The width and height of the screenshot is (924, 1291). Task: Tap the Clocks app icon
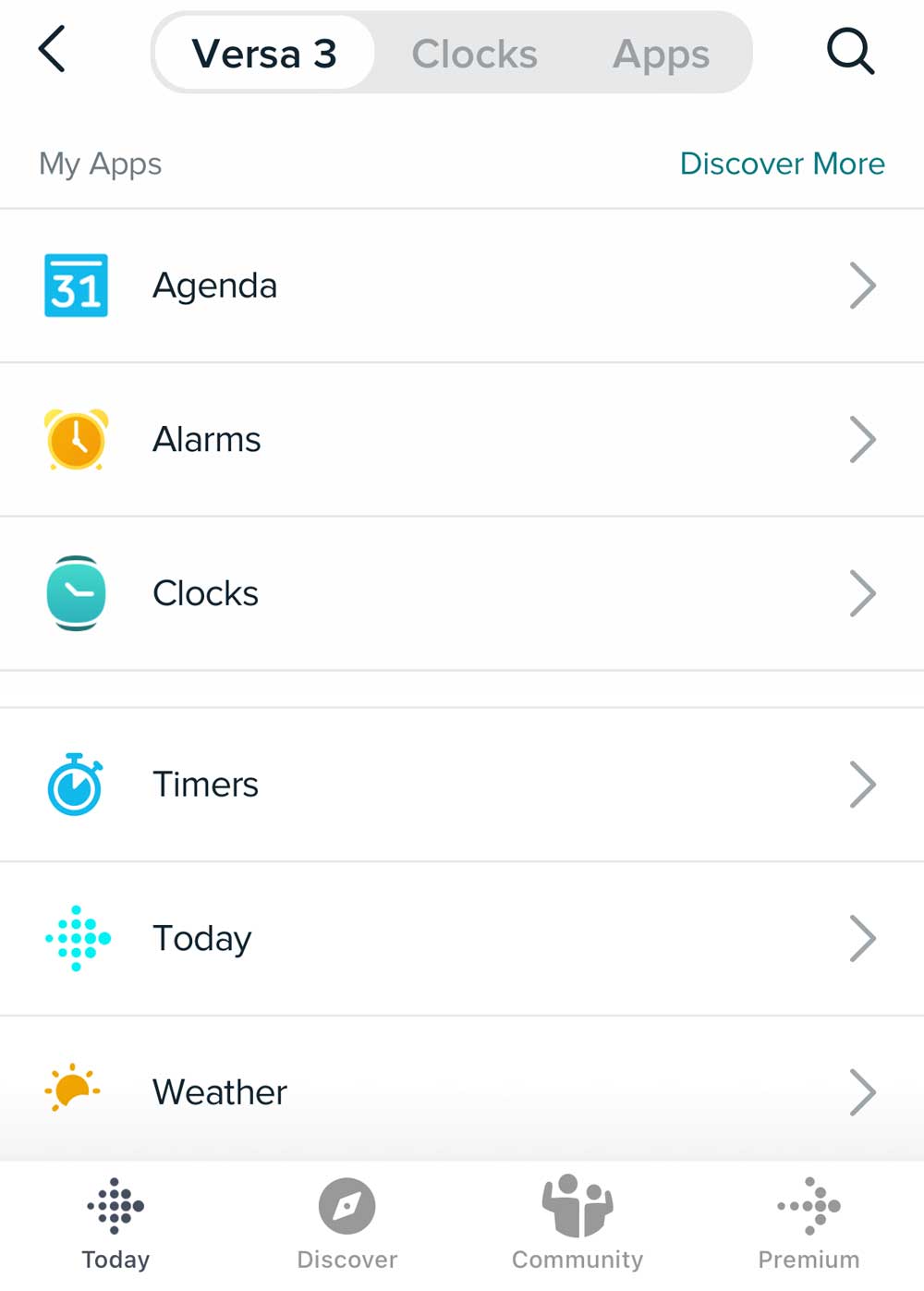[75, 593]
